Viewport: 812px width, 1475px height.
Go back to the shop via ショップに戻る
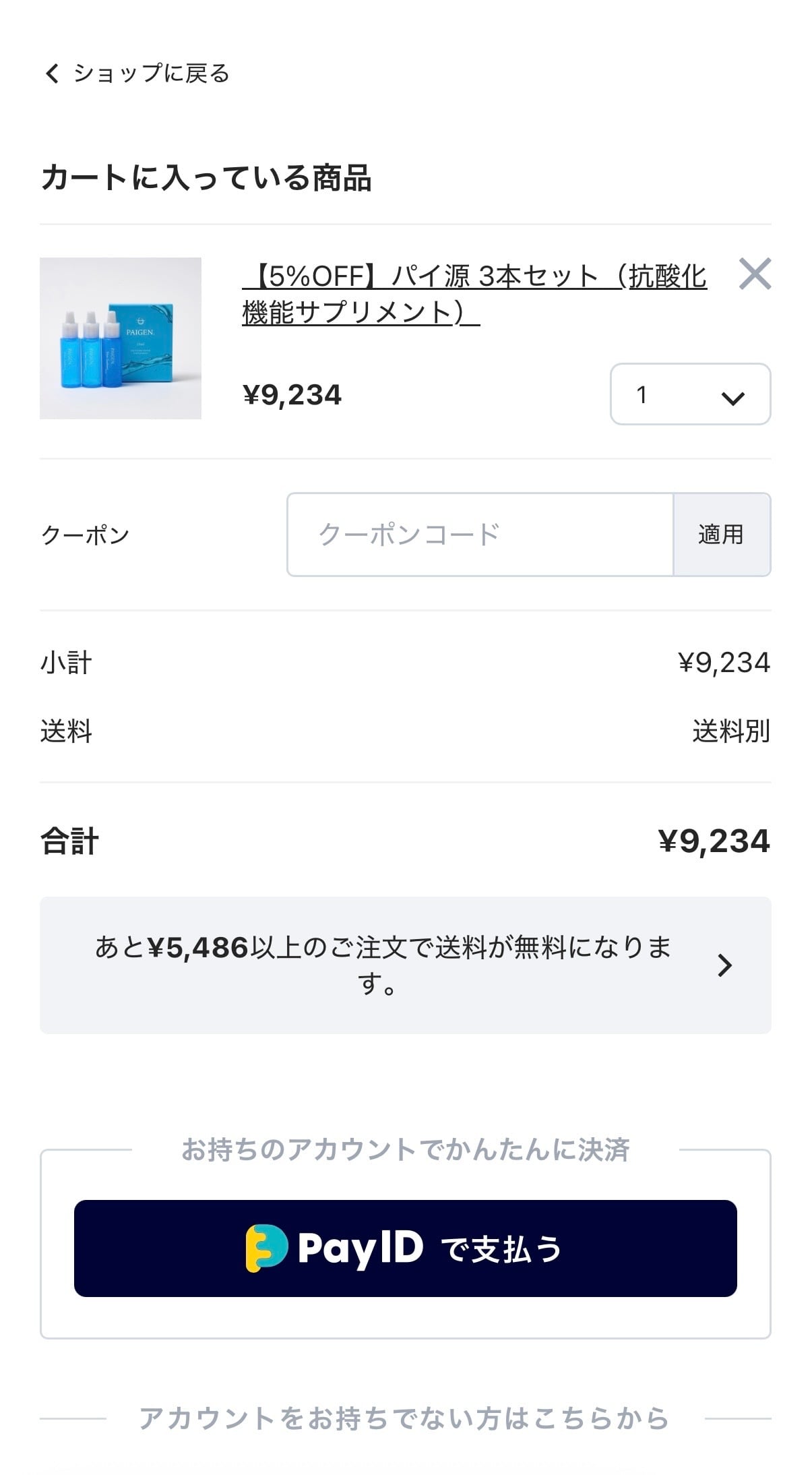click(x=137, y=73)
